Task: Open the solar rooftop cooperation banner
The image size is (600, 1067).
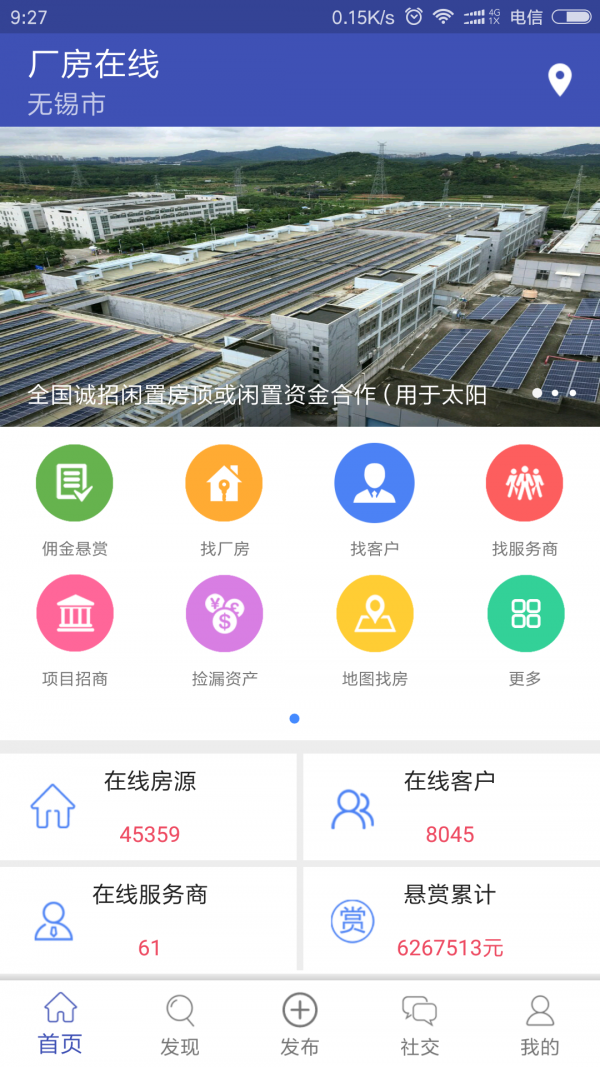Action: pyautogui.click(x=300, y=277)
